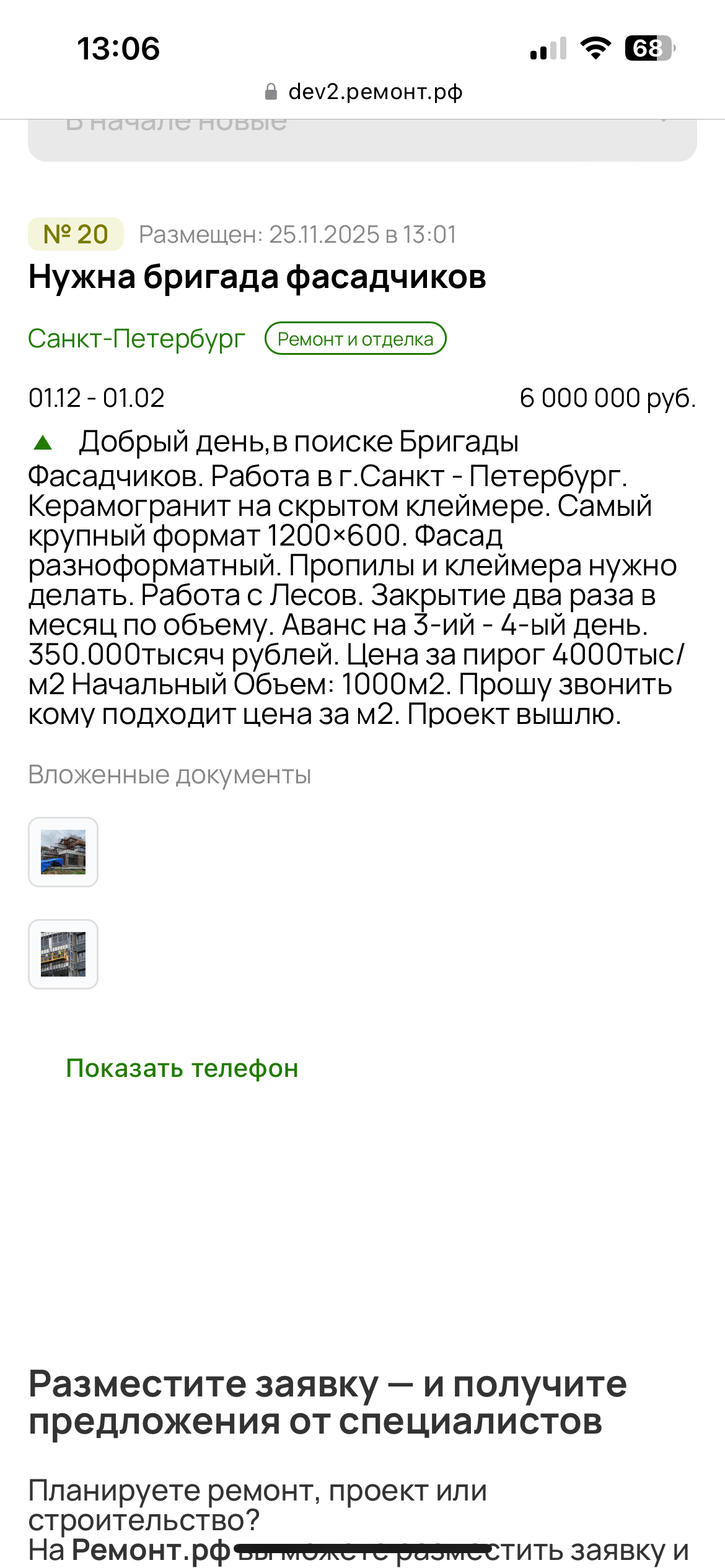This screenshot has height=1568, width=725.
Task: Select the 'Ремонт и отделка' category chip
Action: 355,339
